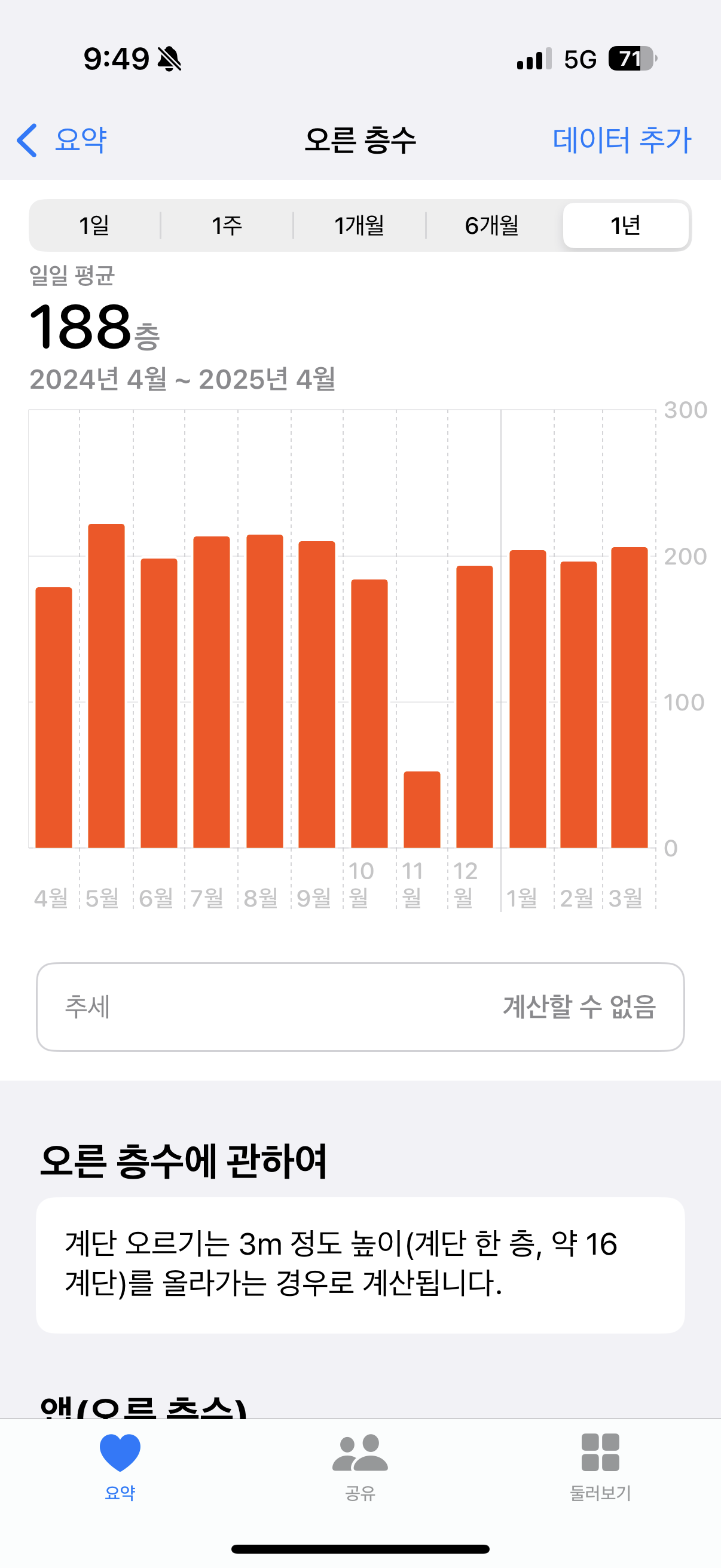Tap 데이터 추가 to add data

622,140
